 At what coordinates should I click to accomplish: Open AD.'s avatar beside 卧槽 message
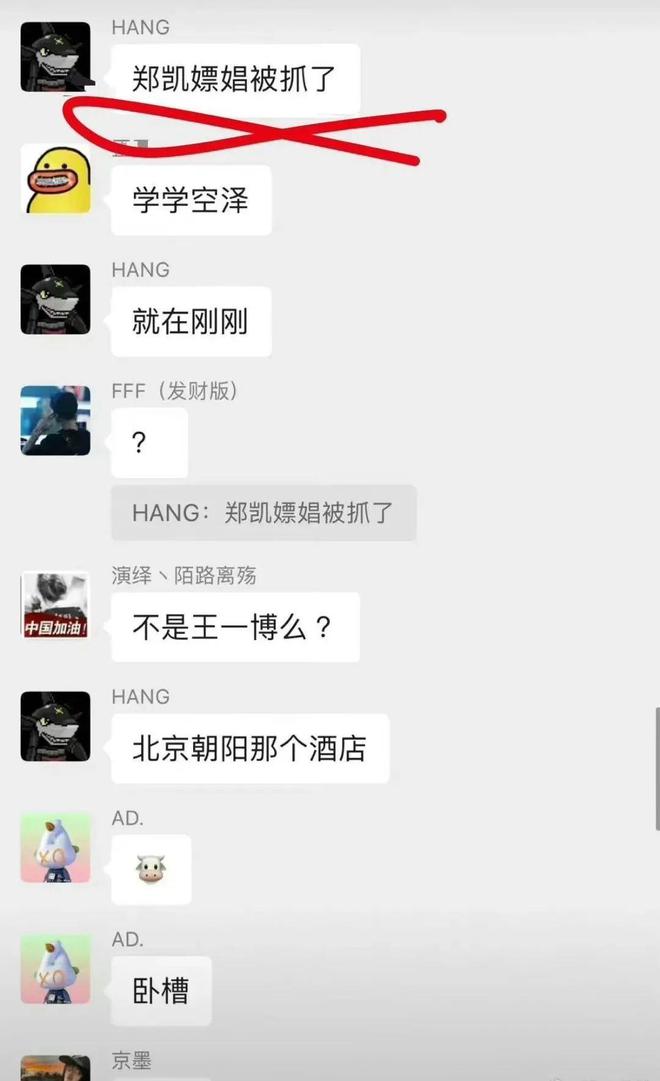pos(56,968)
